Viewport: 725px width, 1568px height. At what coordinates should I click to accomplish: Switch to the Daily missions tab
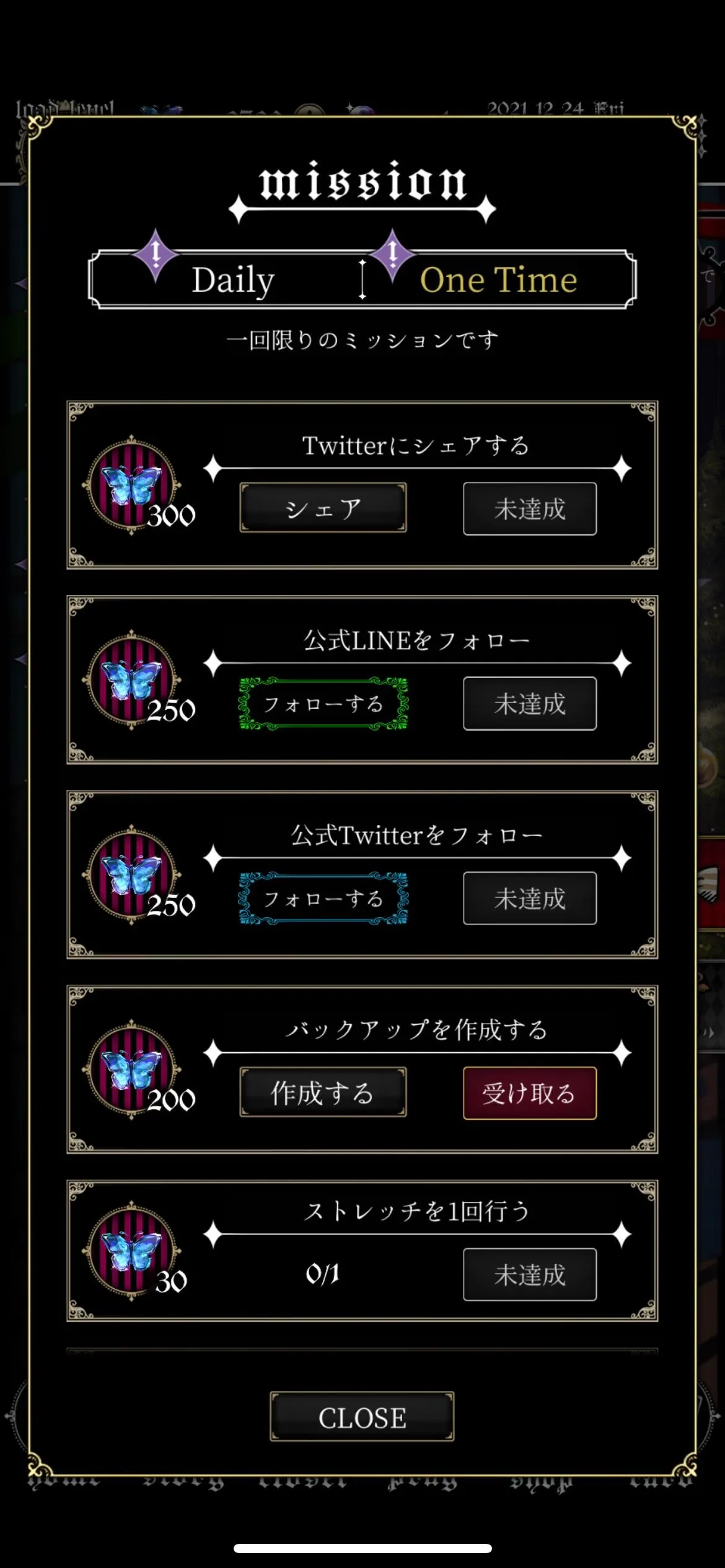point(232,280)
